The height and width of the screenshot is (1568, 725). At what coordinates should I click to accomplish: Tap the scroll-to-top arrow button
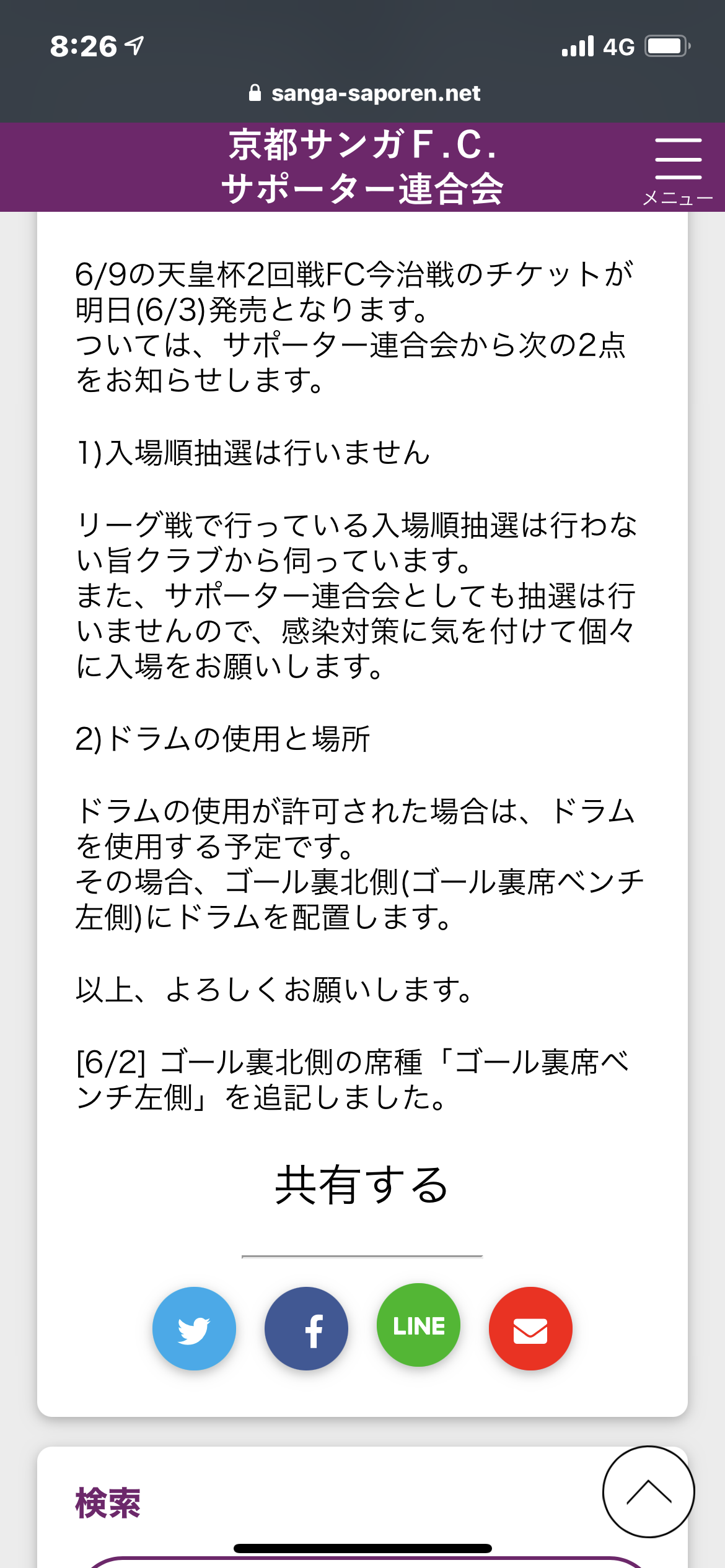[x=648, y=1491]
